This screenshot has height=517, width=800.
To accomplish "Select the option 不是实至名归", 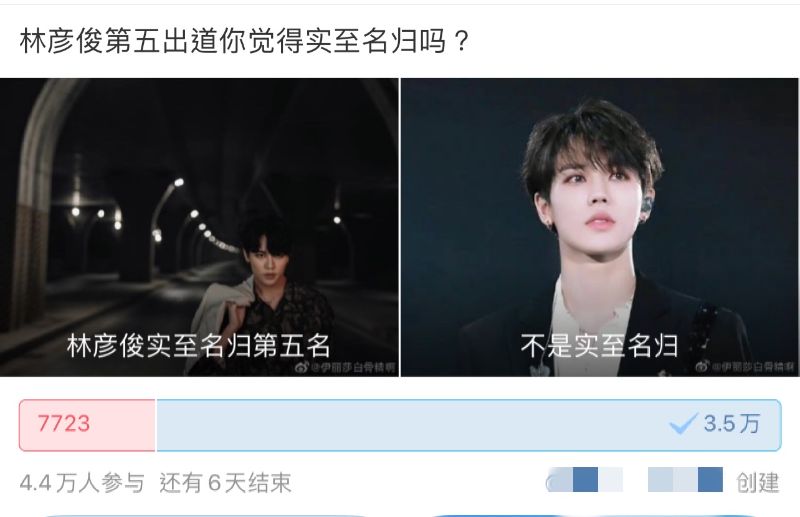I will [x=600, y=228].
